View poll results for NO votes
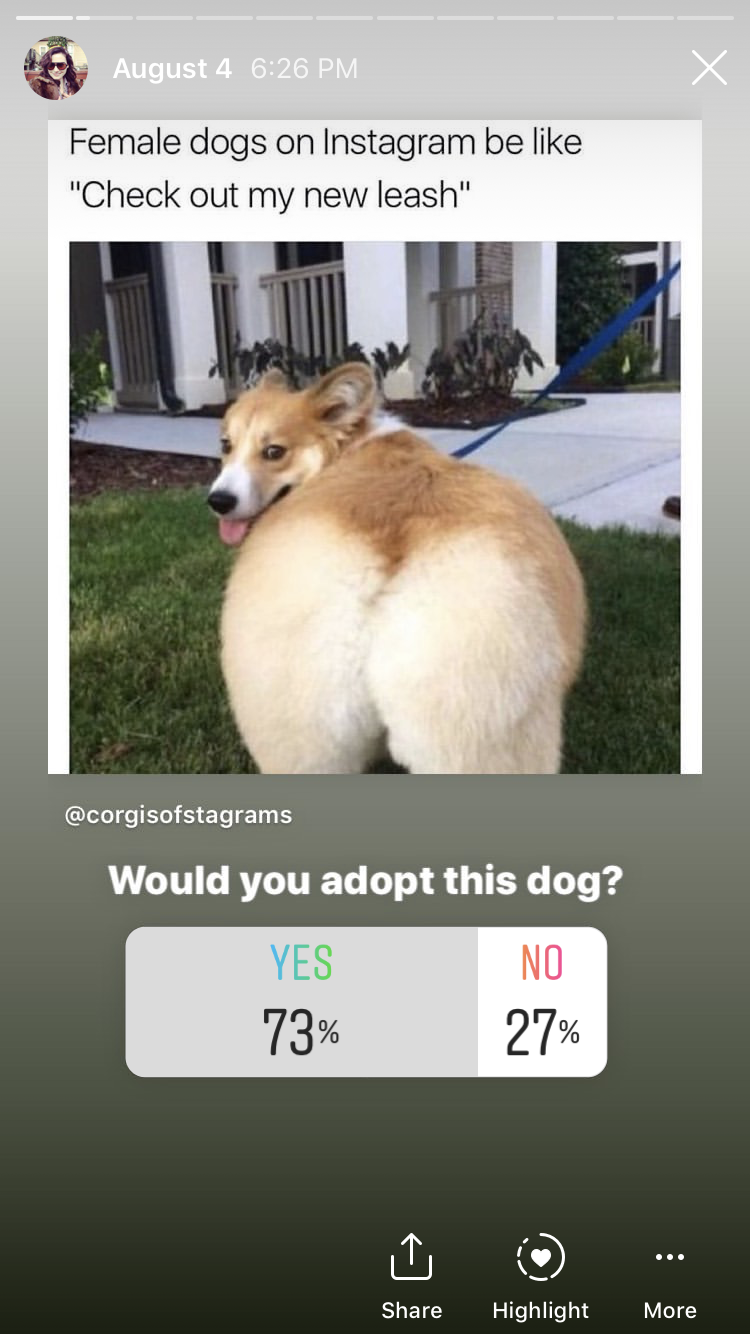Image resolution: width=750 pixels, height=1334 pixels. [x=542, y=1002]
